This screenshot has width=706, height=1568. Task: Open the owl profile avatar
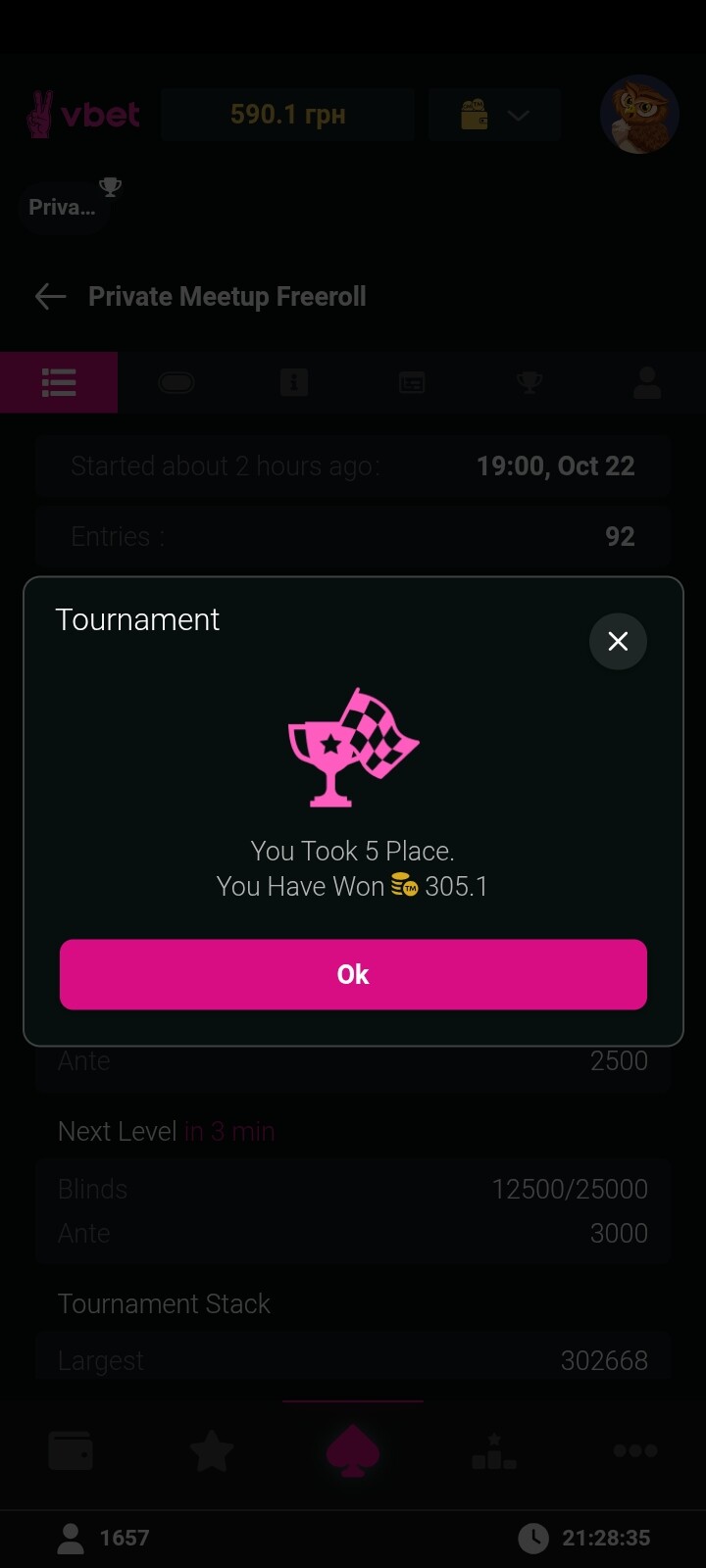coord(639,115)
